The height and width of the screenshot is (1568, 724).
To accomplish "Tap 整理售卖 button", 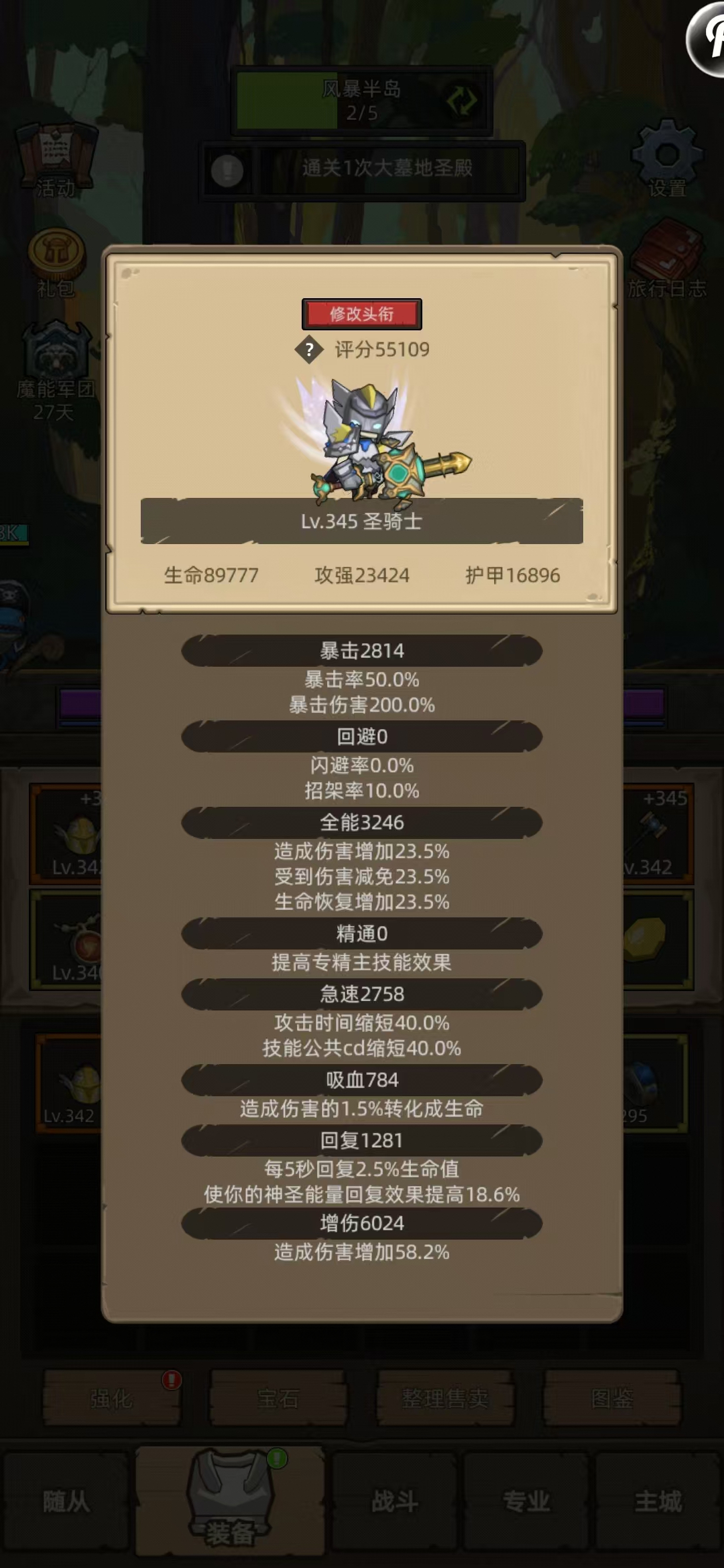I will pyautogui.click(x=445, y=1397).
